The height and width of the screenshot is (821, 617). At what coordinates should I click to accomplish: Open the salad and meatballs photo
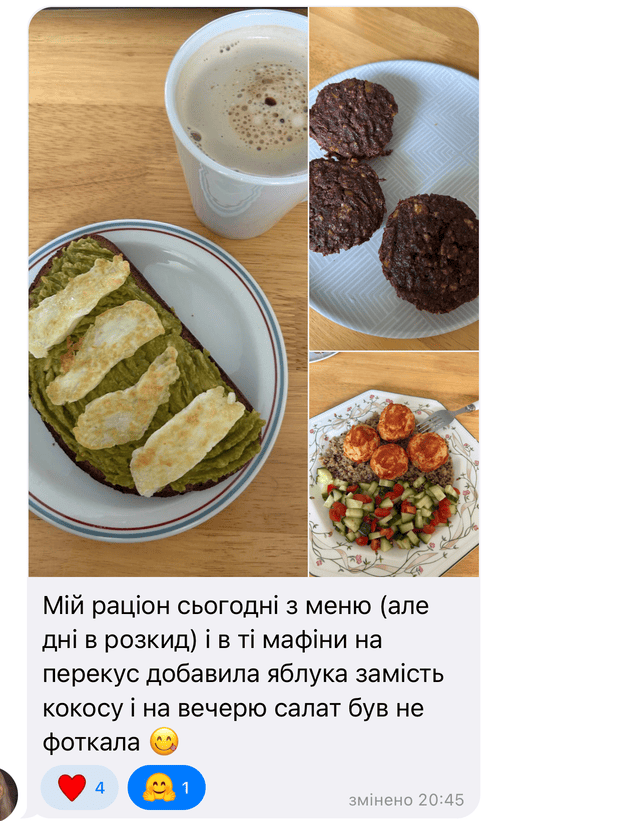(394, 464)
